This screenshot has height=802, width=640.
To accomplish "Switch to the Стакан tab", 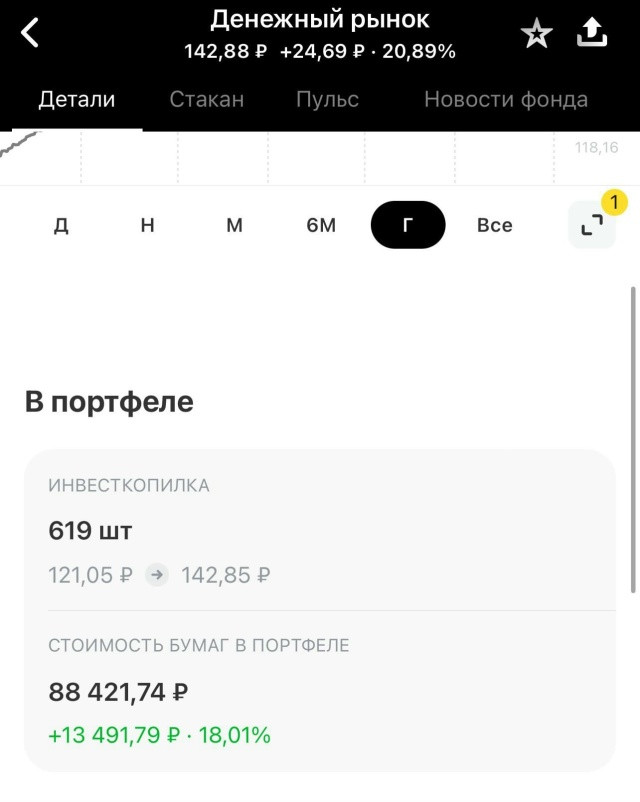I will coord(207,100).
